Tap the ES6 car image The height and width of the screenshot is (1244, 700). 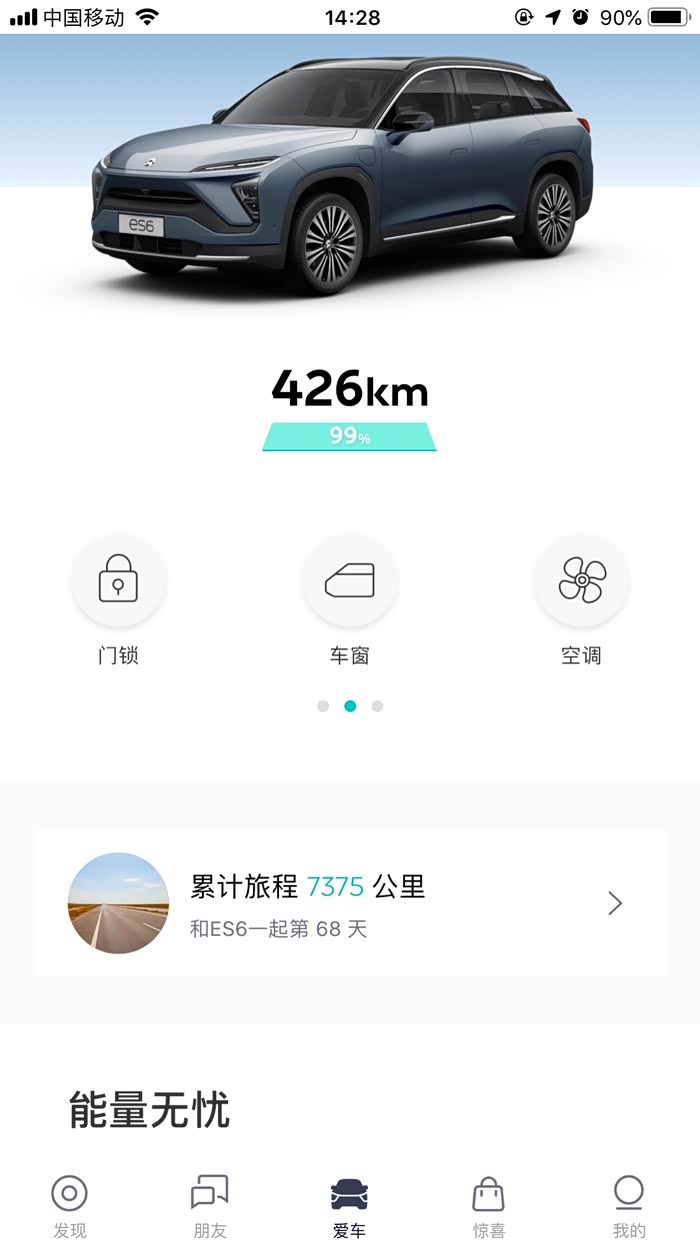342,173
